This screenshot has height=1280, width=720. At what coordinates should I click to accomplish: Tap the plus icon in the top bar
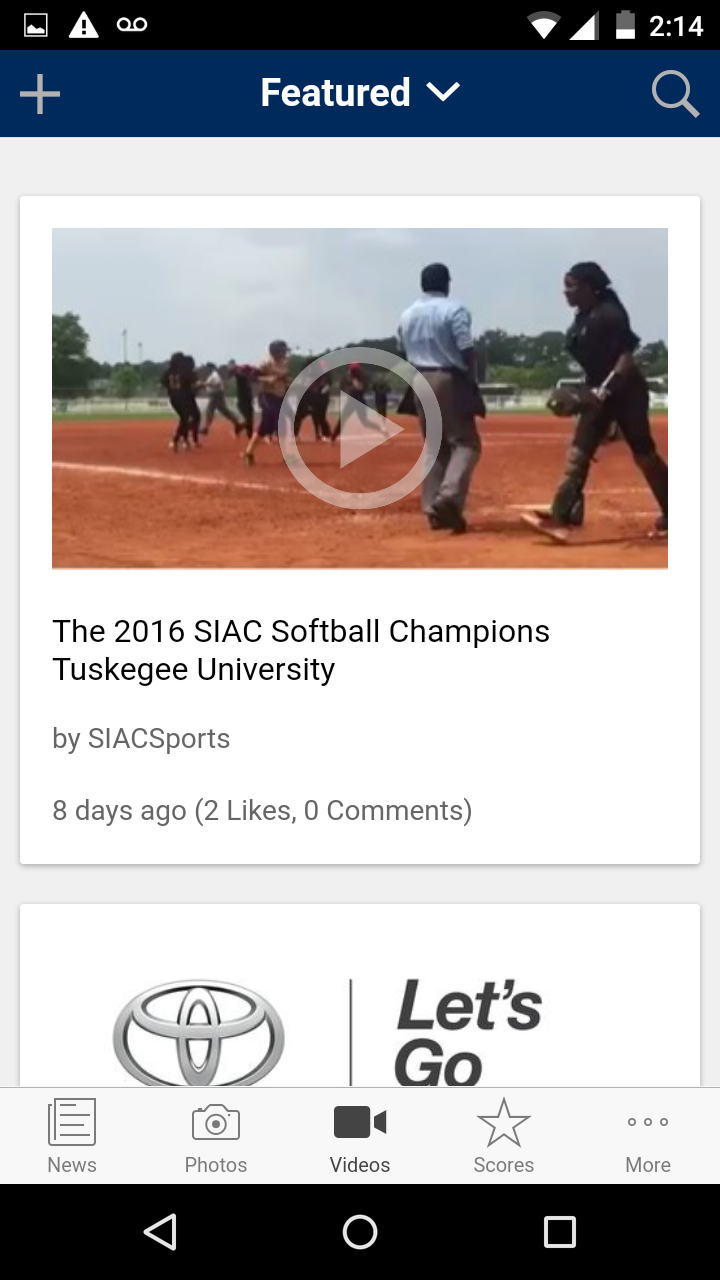click(x=40, y=94)
